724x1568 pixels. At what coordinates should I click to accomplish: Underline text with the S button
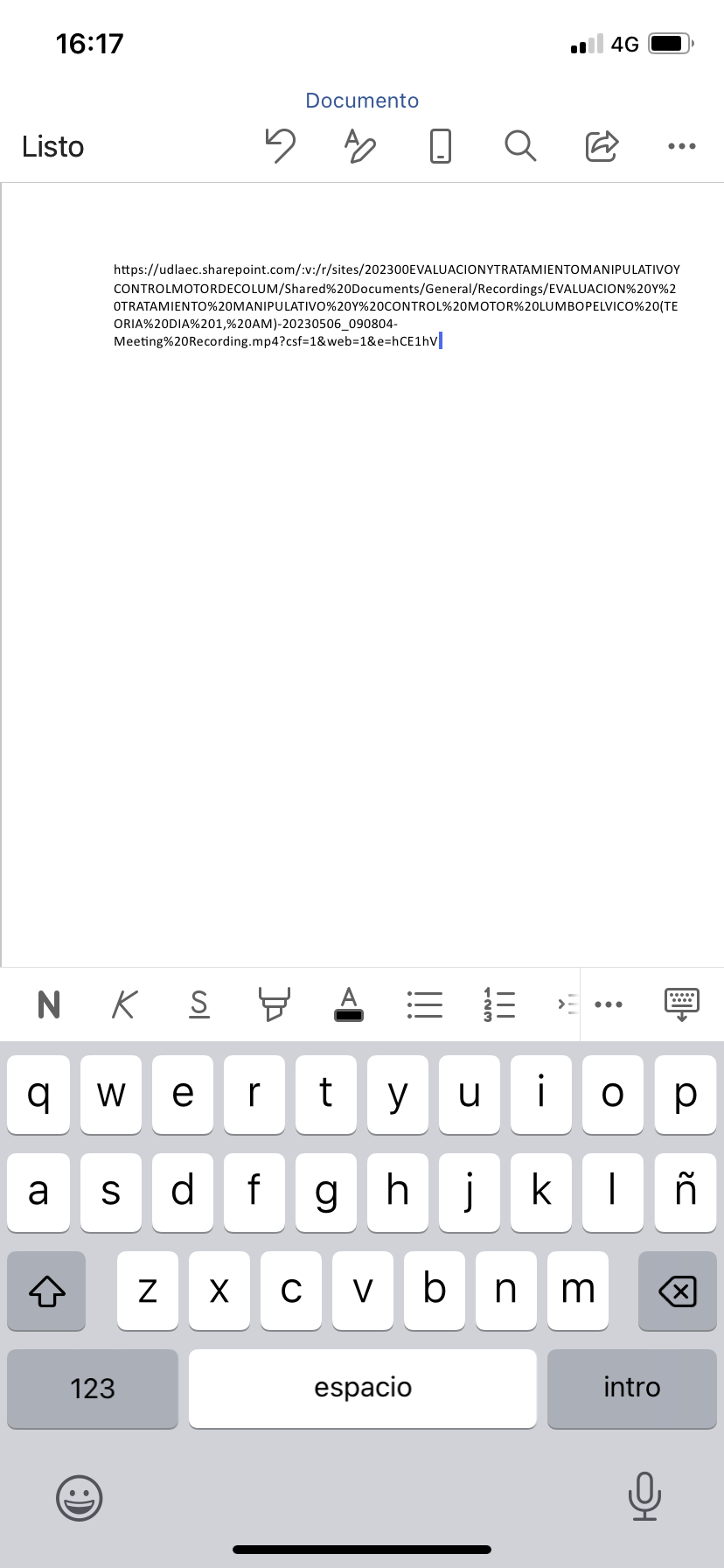pos(199,1004)
